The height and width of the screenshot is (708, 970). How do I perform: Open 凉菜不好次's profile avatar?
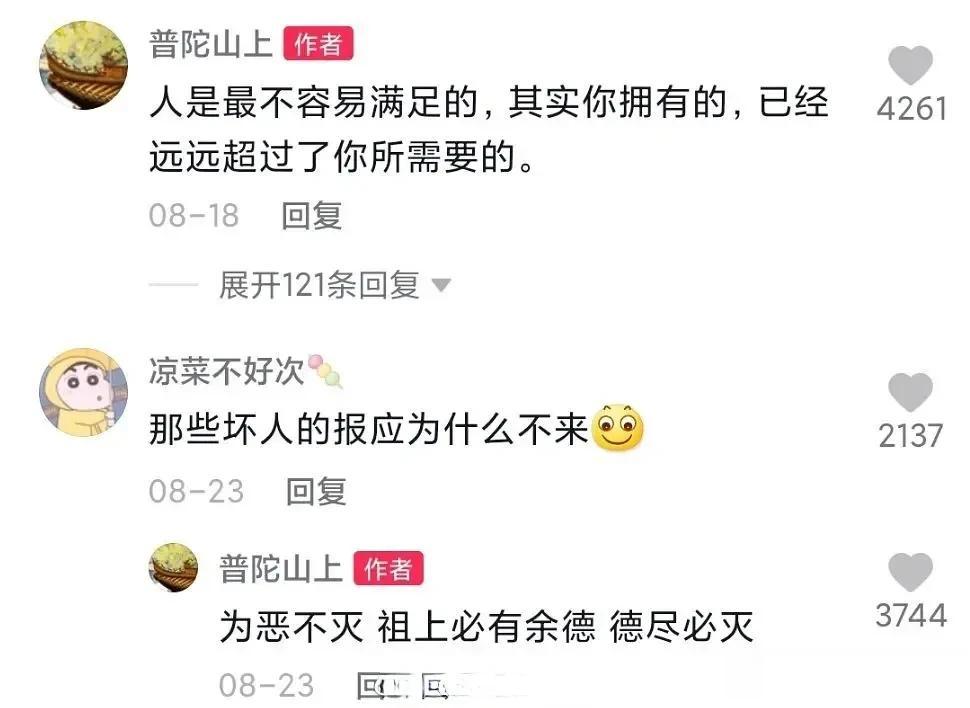(82, 392)
